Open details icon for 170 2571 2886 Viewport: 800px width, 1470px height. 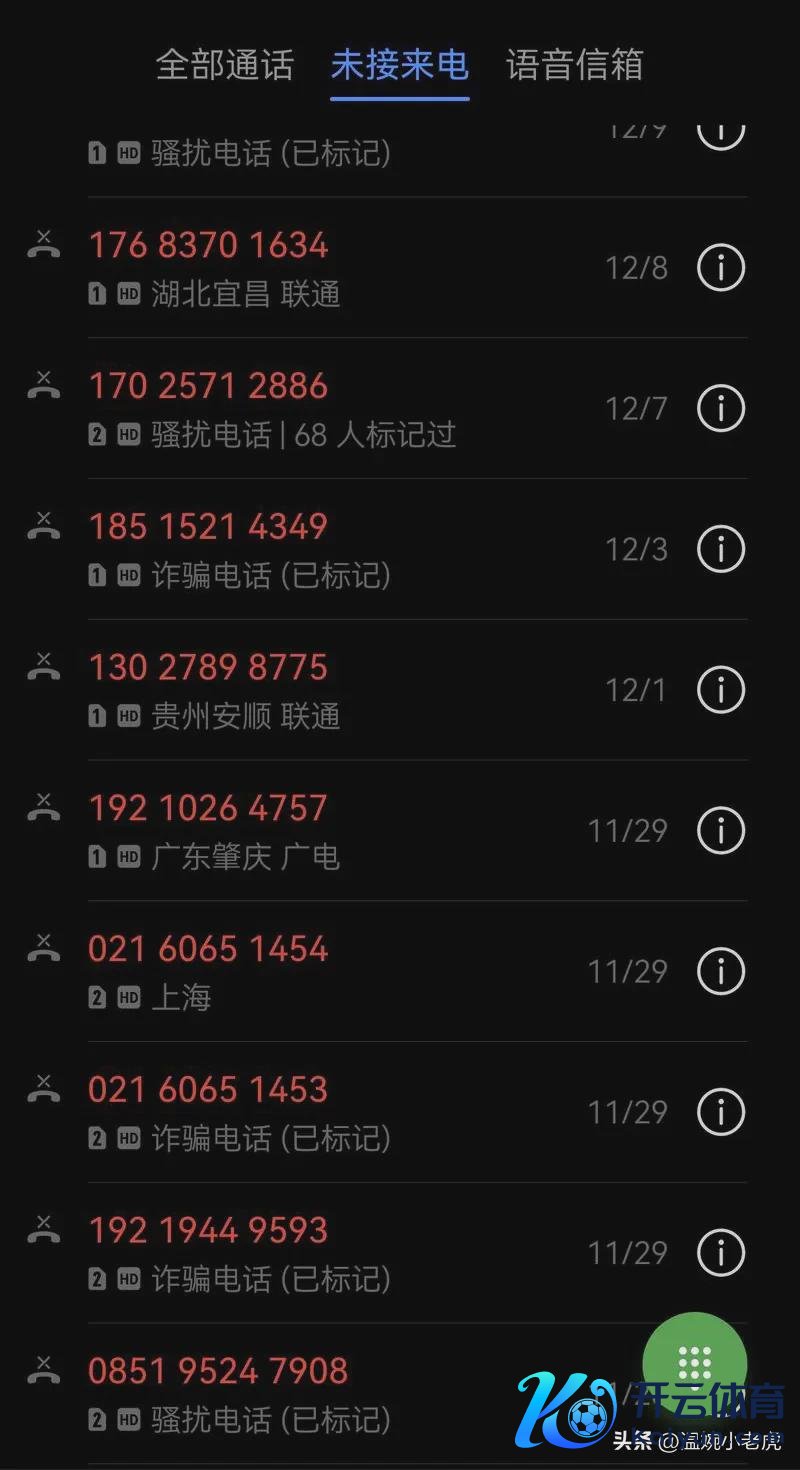point(721,408)
